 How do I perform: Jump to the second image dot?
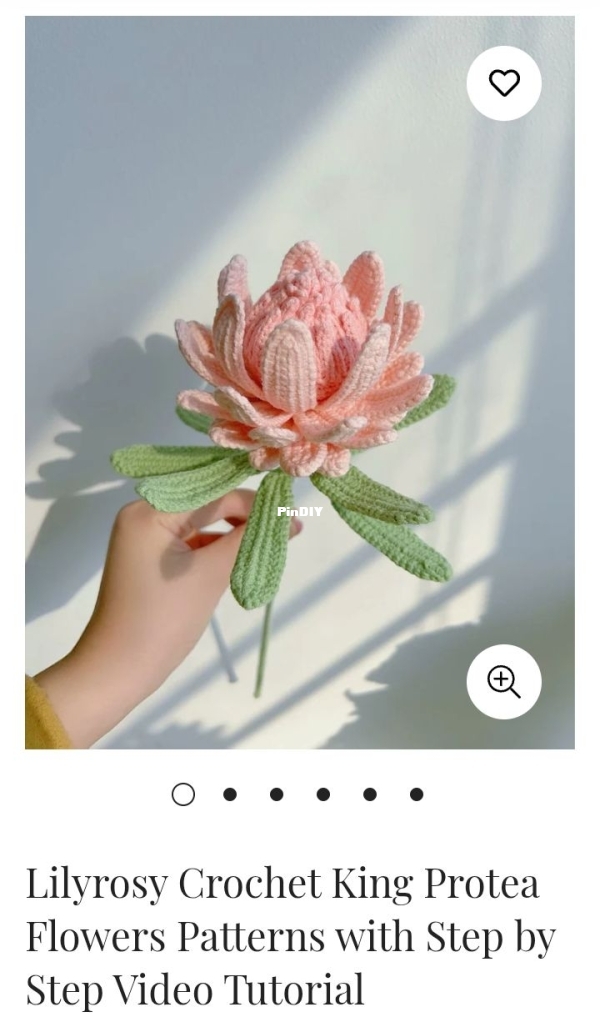point(230,794)
